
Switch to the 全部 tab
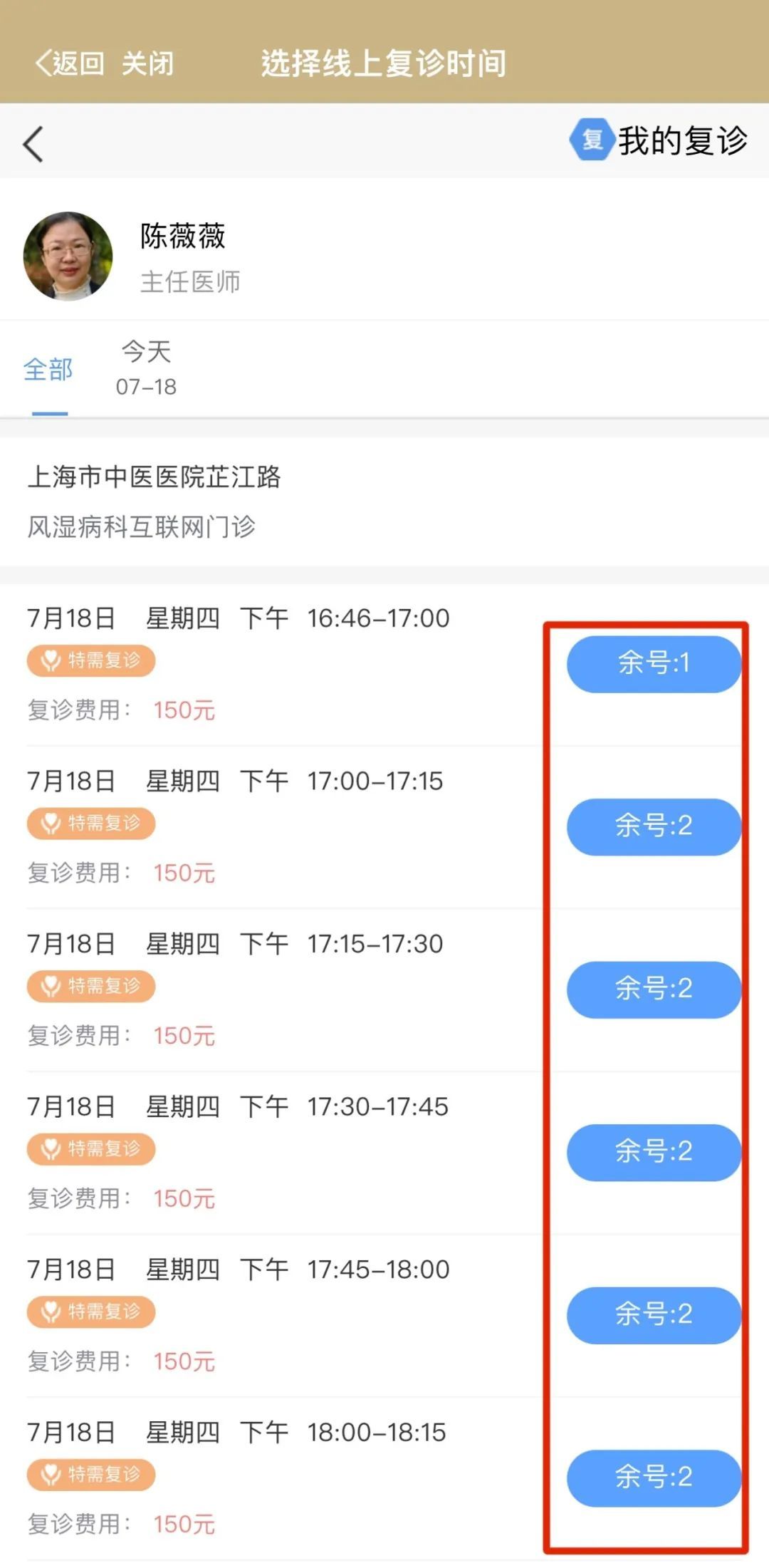(x=48, y=370)
